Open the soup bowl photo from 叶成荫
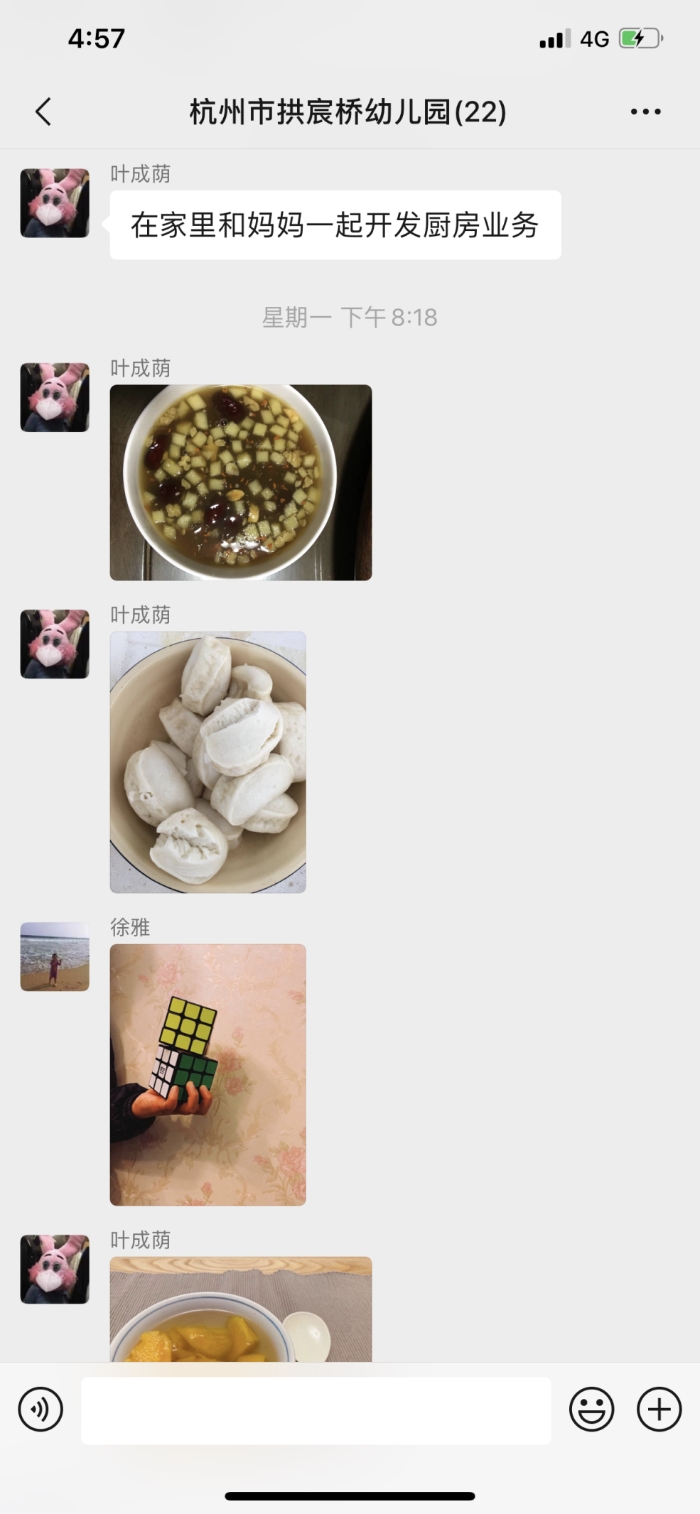The image size is (700, 1514). 240,482
